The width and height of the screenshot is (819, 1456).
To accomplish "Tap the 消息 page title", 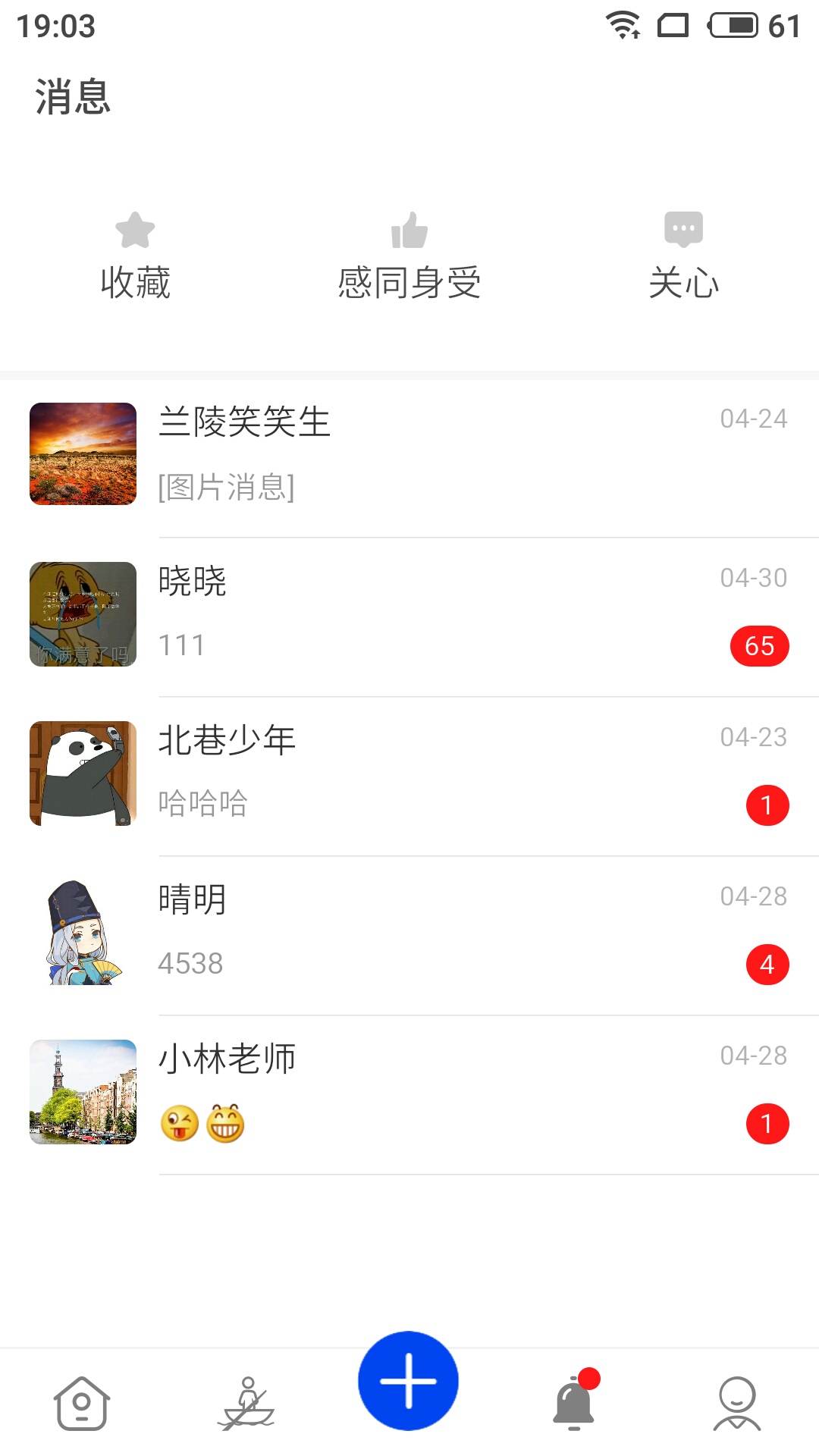I will click(72, 97).
